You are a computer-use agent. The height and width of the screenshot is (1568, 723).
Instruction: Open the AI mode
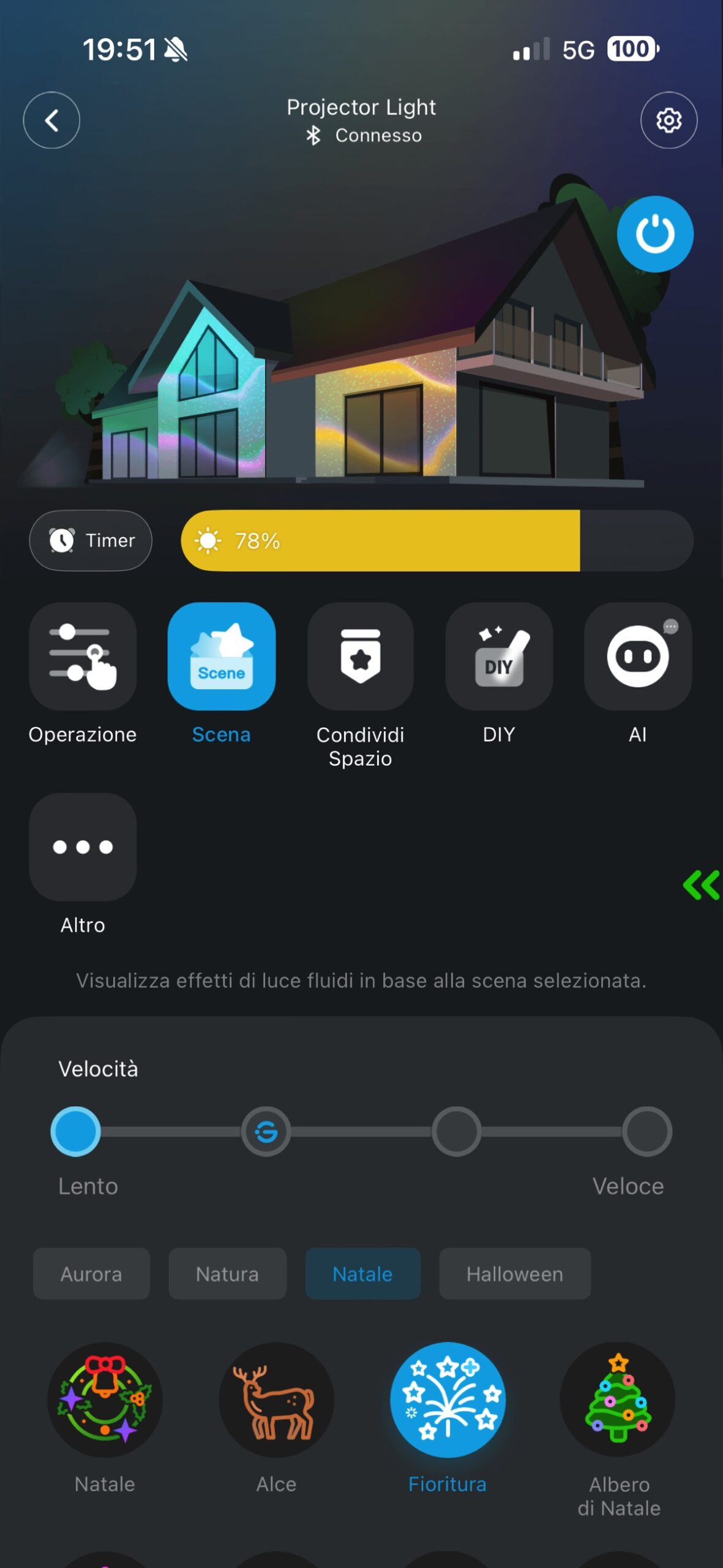[x=637, y=657]
